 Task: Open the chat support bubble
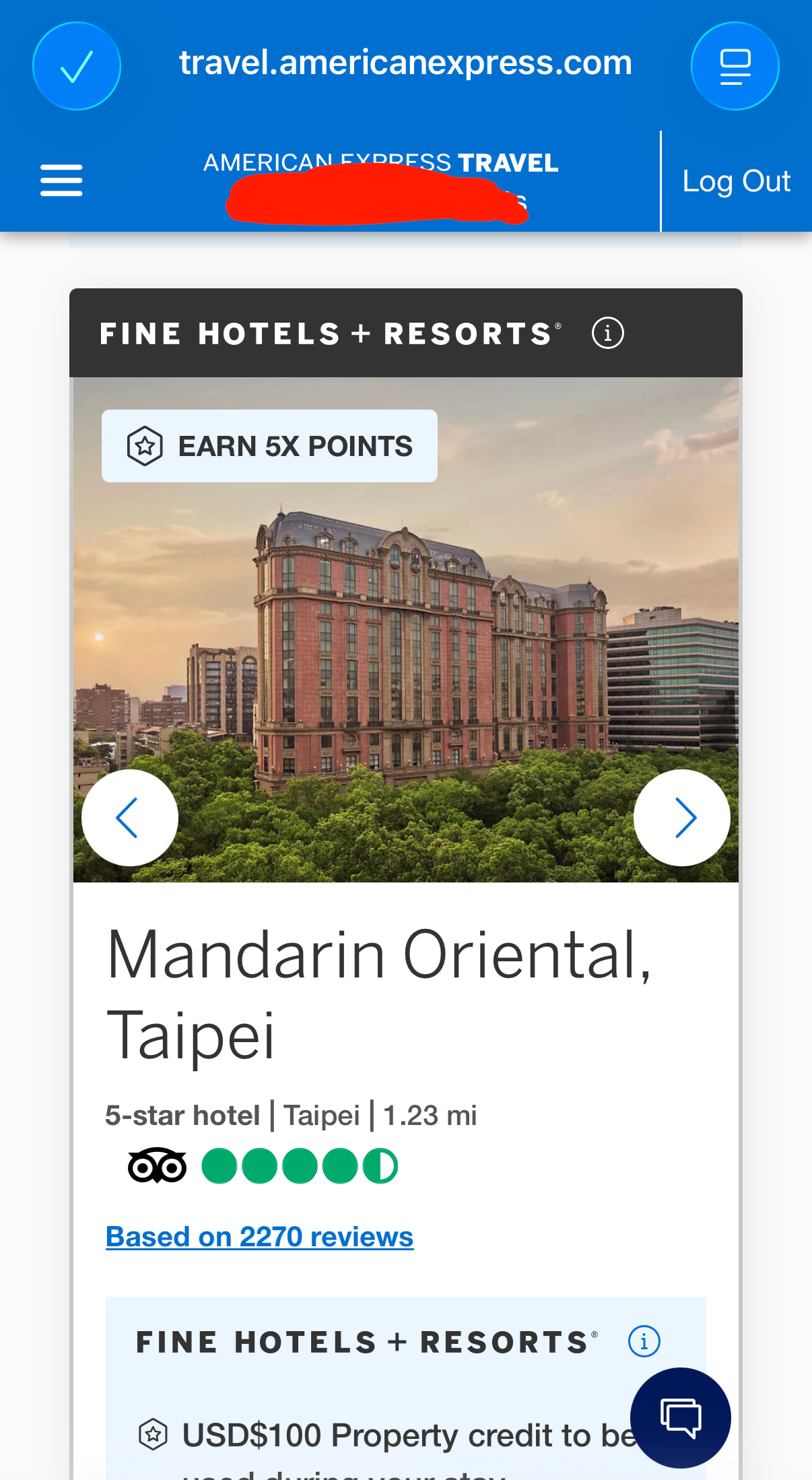coord(680,1417)
